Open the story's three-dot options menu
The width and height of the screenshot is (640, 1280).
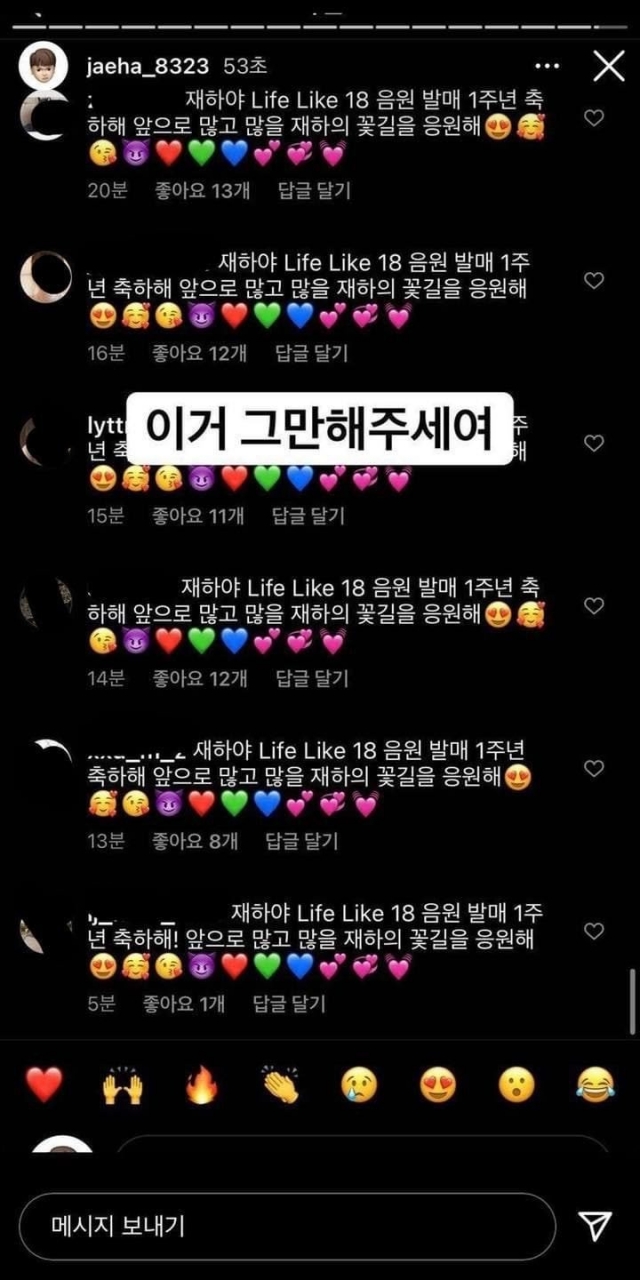point(547,66)
